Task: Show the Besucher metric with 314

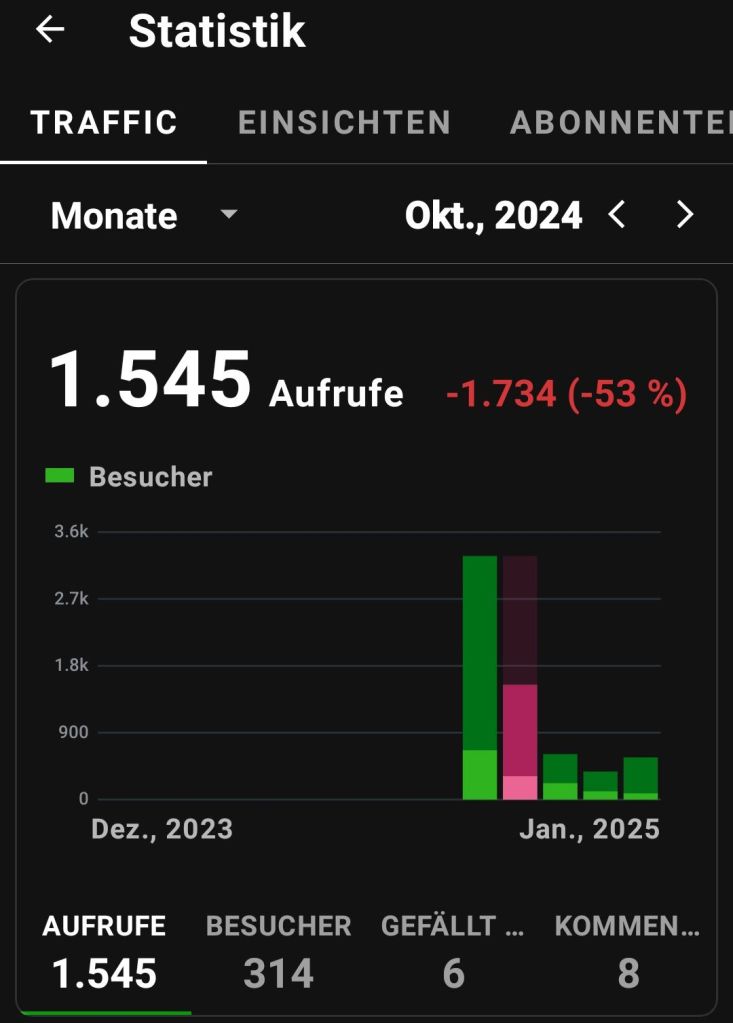Action: [x=279, y=952]
